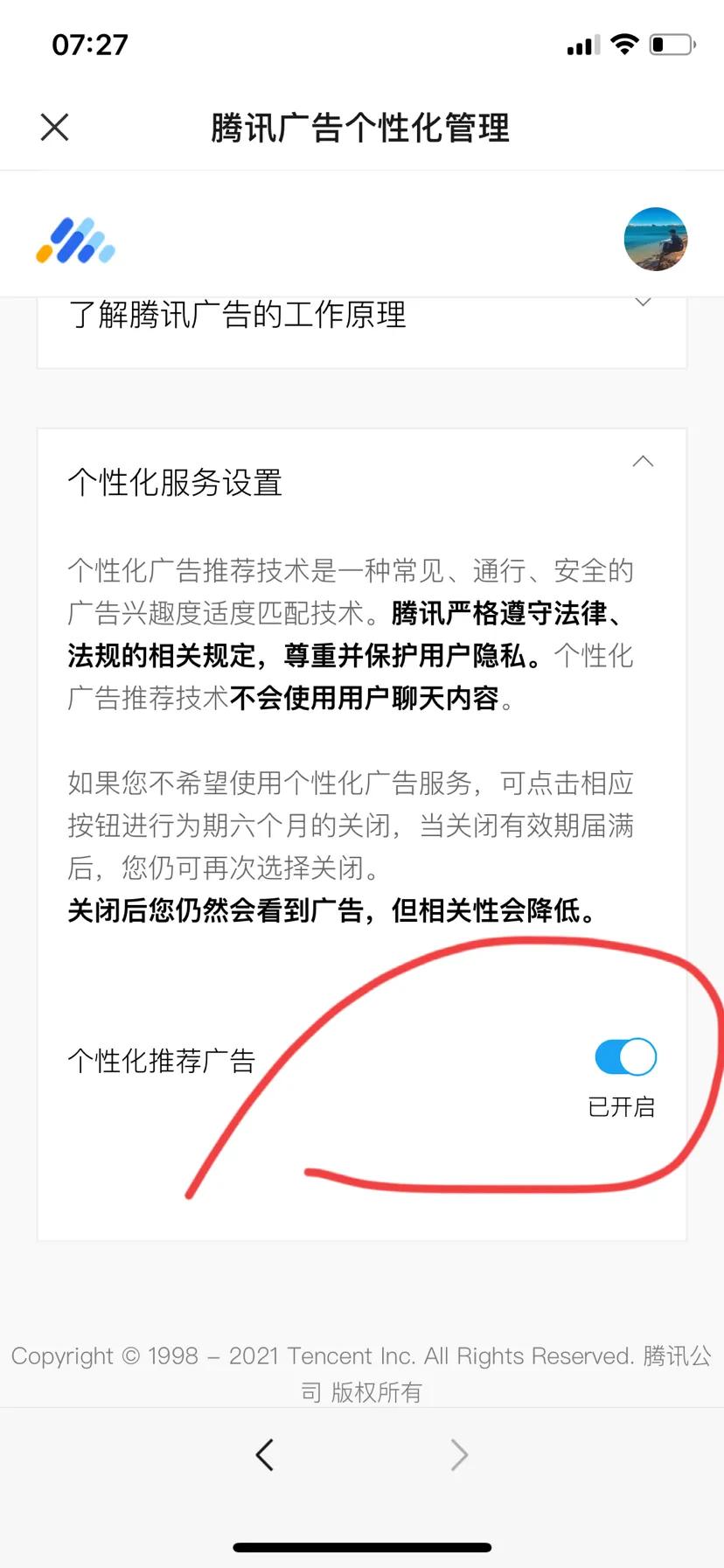Close the page with the X icon
The image size is (724, 1568).
pyautogui.click(x=54, y=127)
